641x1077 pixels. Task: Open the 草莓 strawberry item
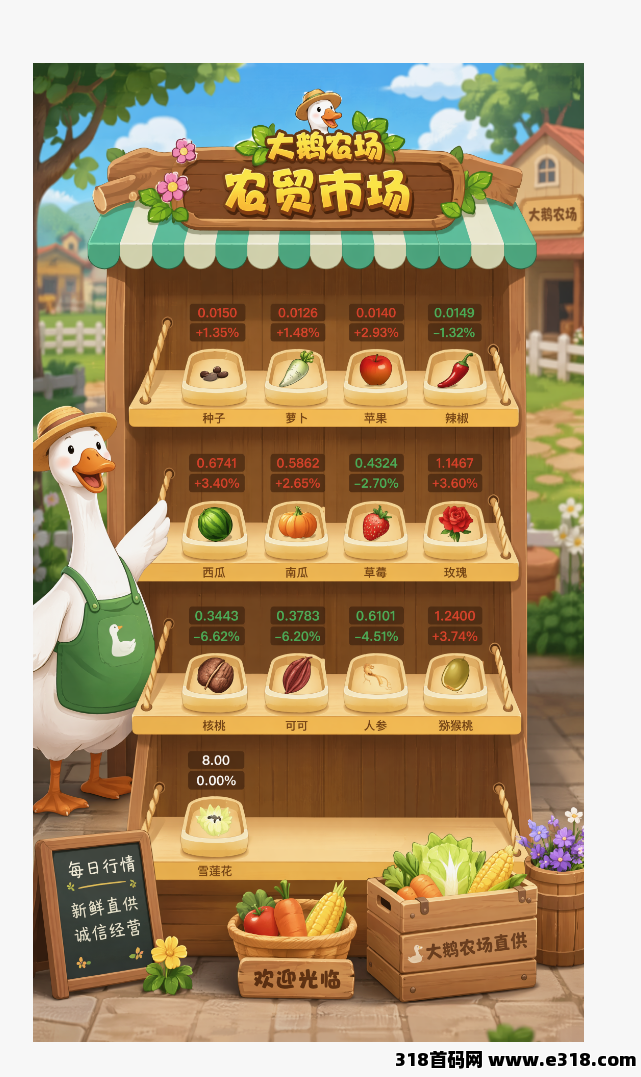click(376, 529)
